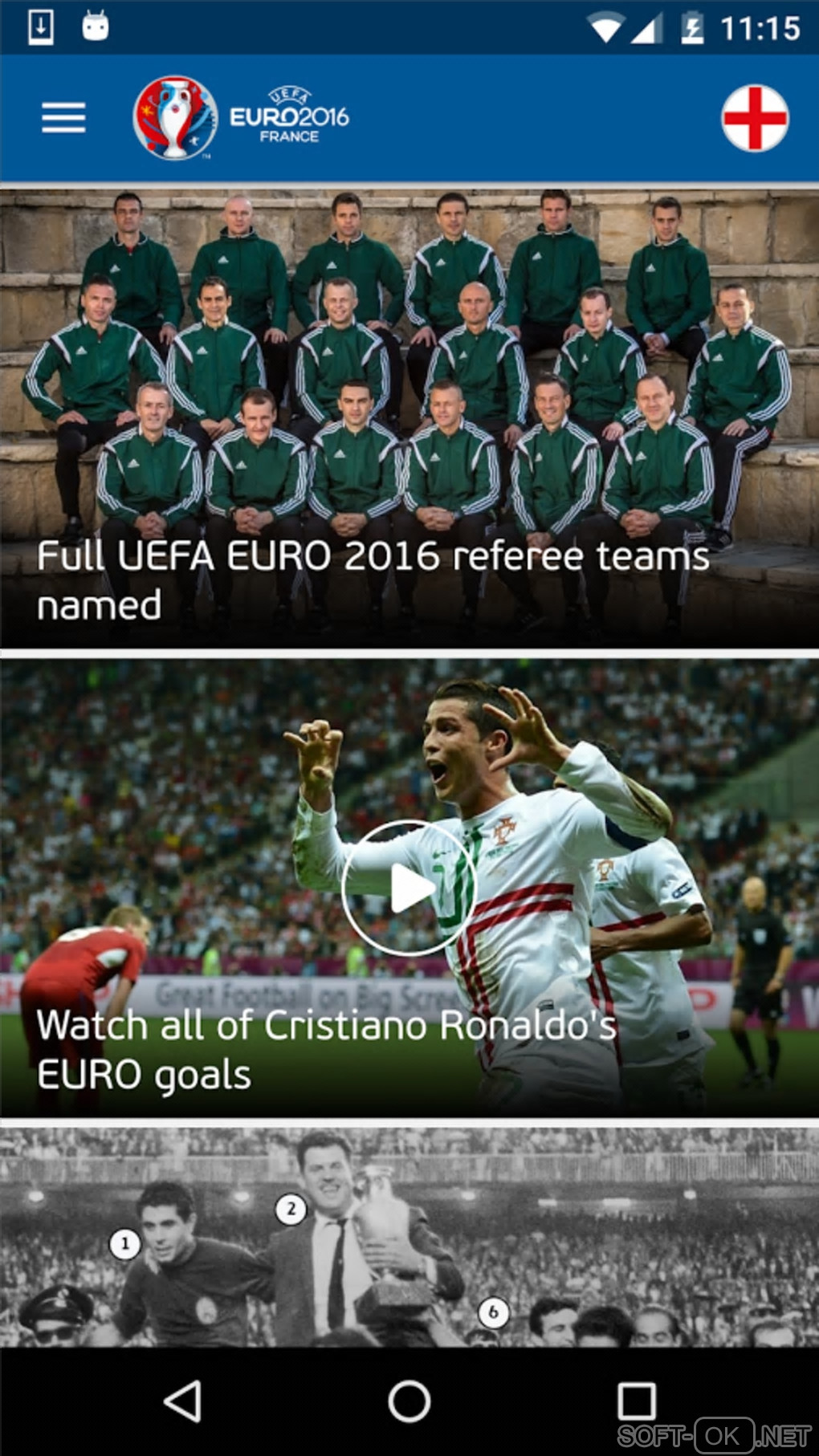Go back with the system back button
The image size is (819, 1456).
click(x=182, y=1401)
